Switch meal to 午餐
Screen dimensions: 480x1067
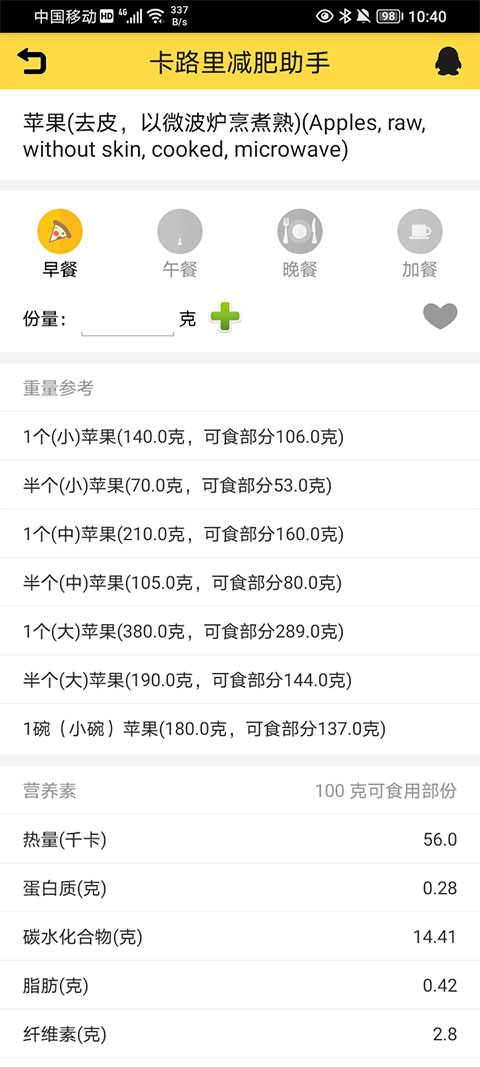pyautogui.click(x=180, y=244)
